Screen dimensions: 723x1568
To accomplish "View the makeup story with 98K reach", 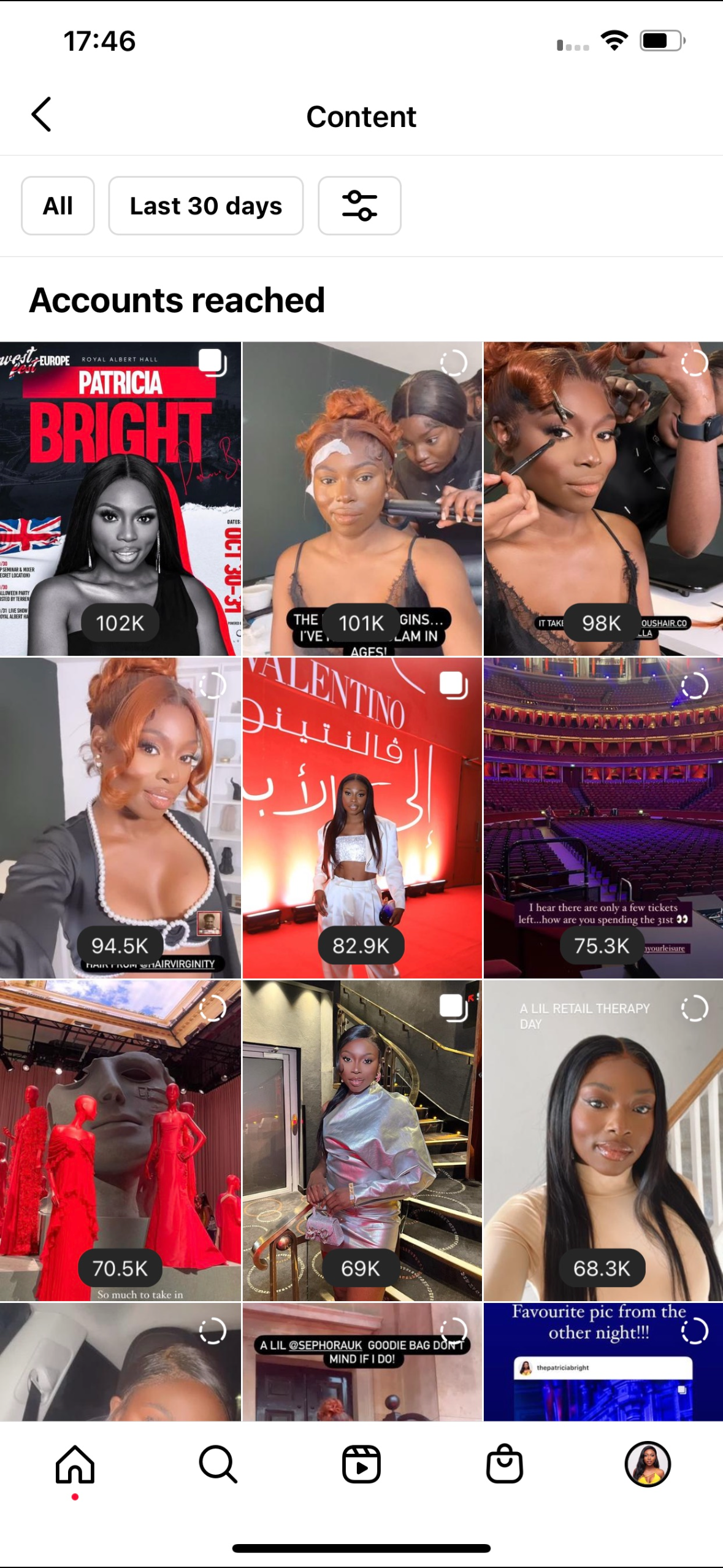I will pyautogui.click(x=603, y=498).
